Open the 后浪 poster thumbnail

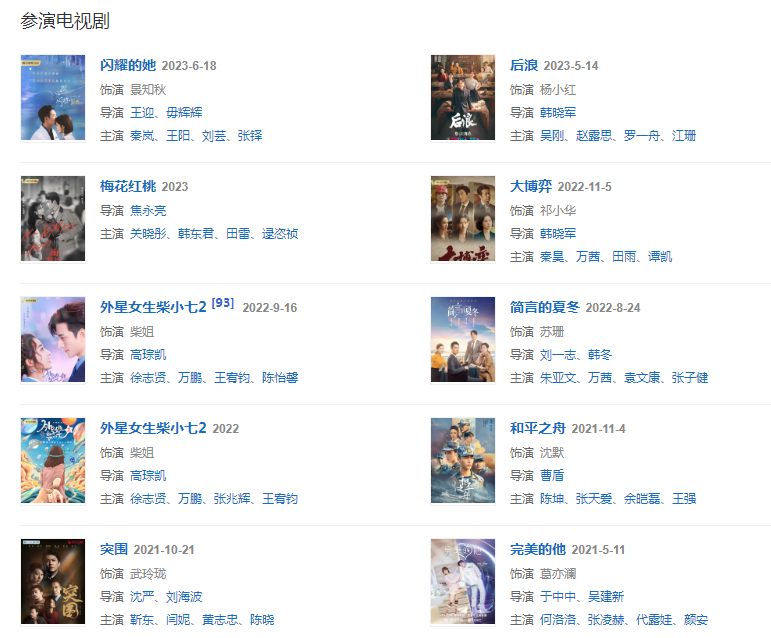point(463,98)
